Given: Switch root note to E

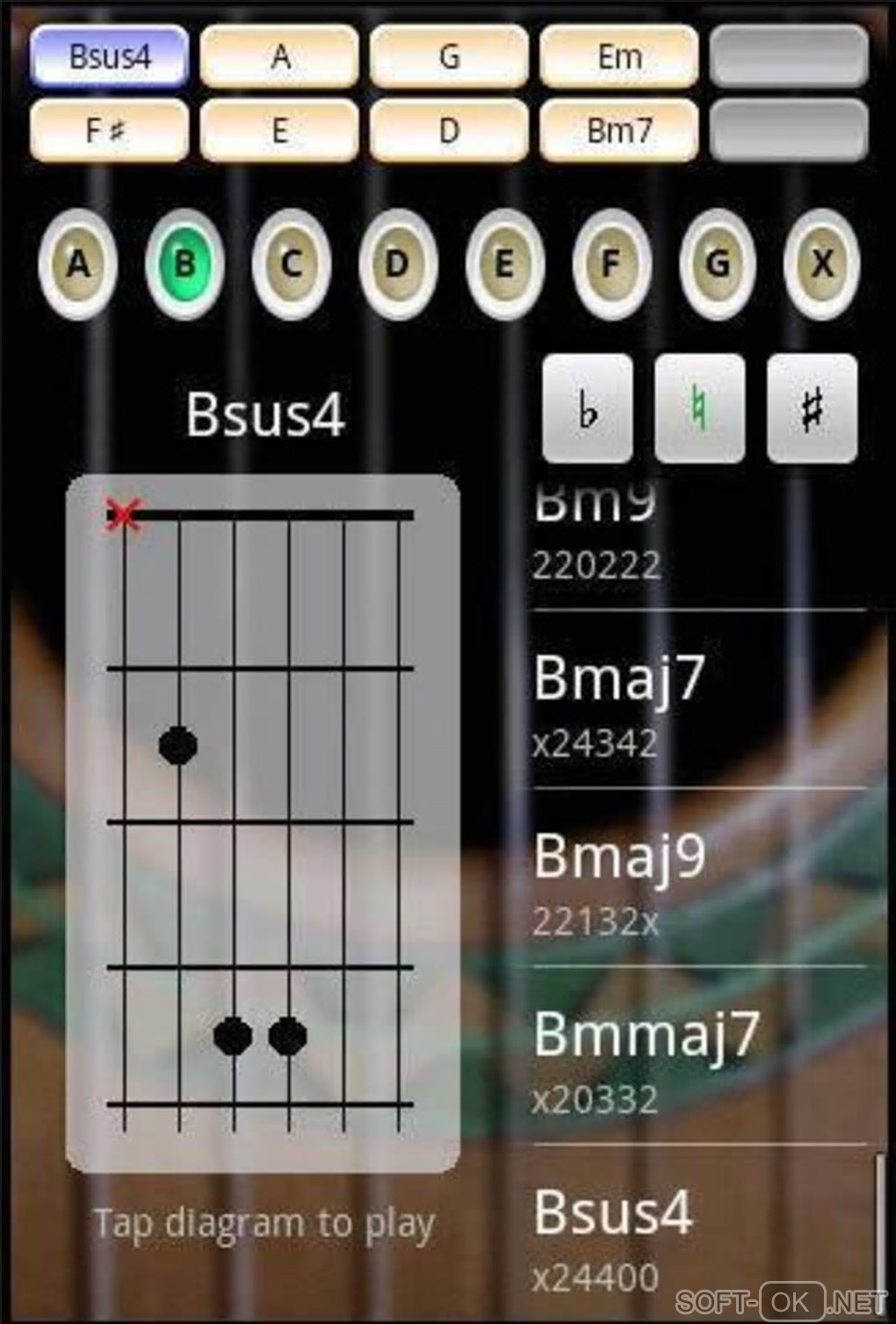Looking at the screenshot, I should pyautogui.click(x=504, y=263).
